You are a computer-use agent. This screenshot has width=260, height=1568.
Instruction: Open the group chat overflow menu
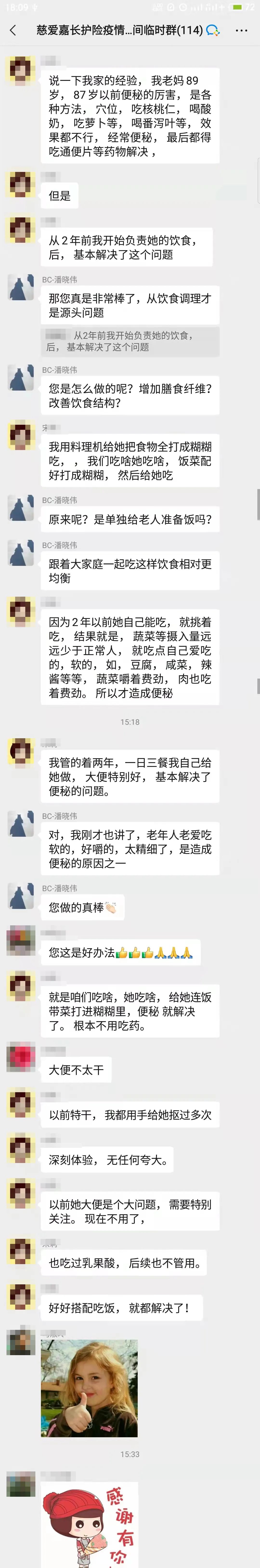(241, 30)
